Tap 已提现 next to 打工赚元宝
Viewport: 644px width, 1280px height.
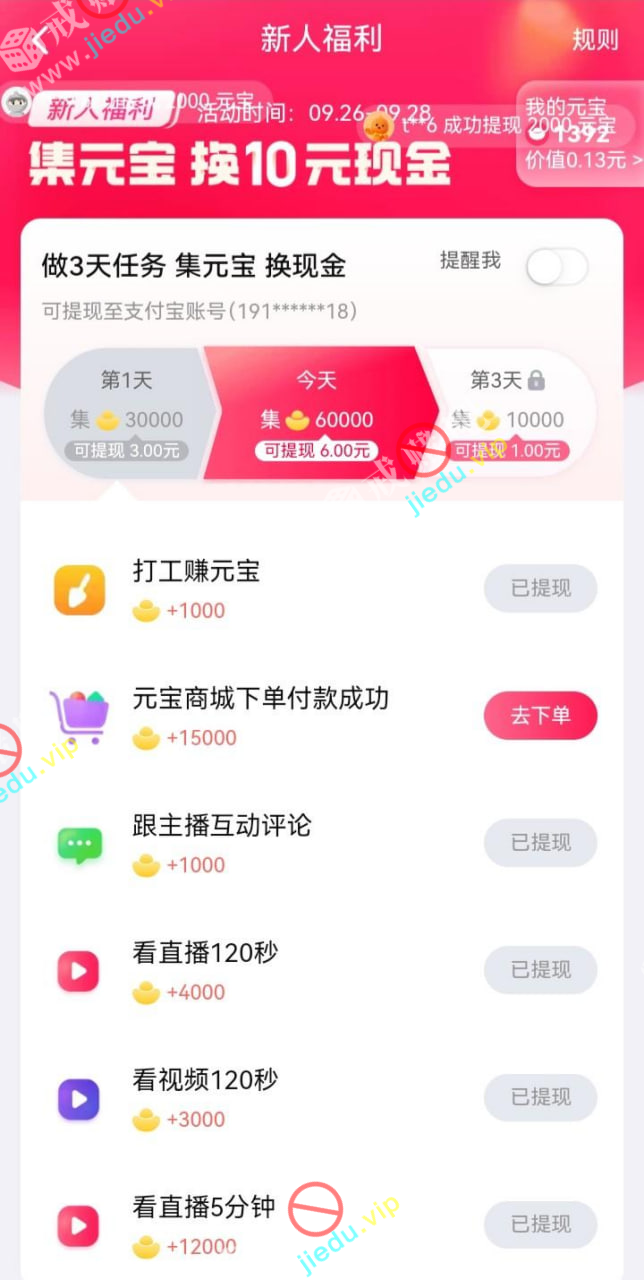(x=540, y=588)
